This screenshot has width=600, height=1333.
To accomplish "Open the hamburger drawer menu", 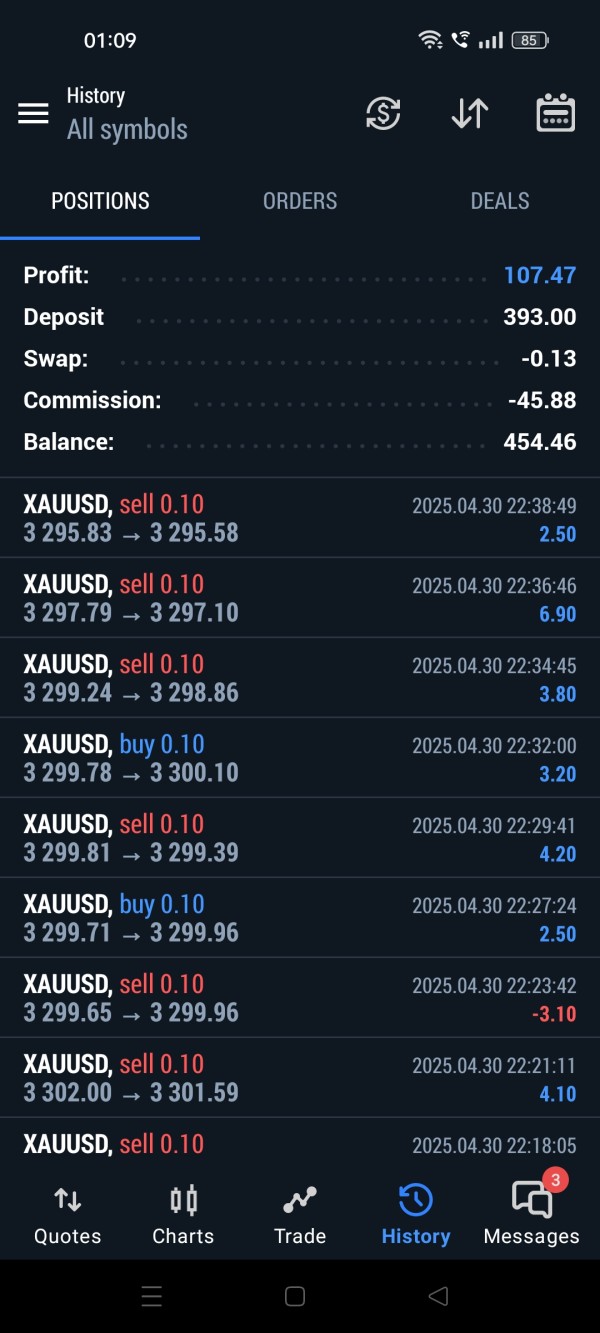I will coord(33,114).
